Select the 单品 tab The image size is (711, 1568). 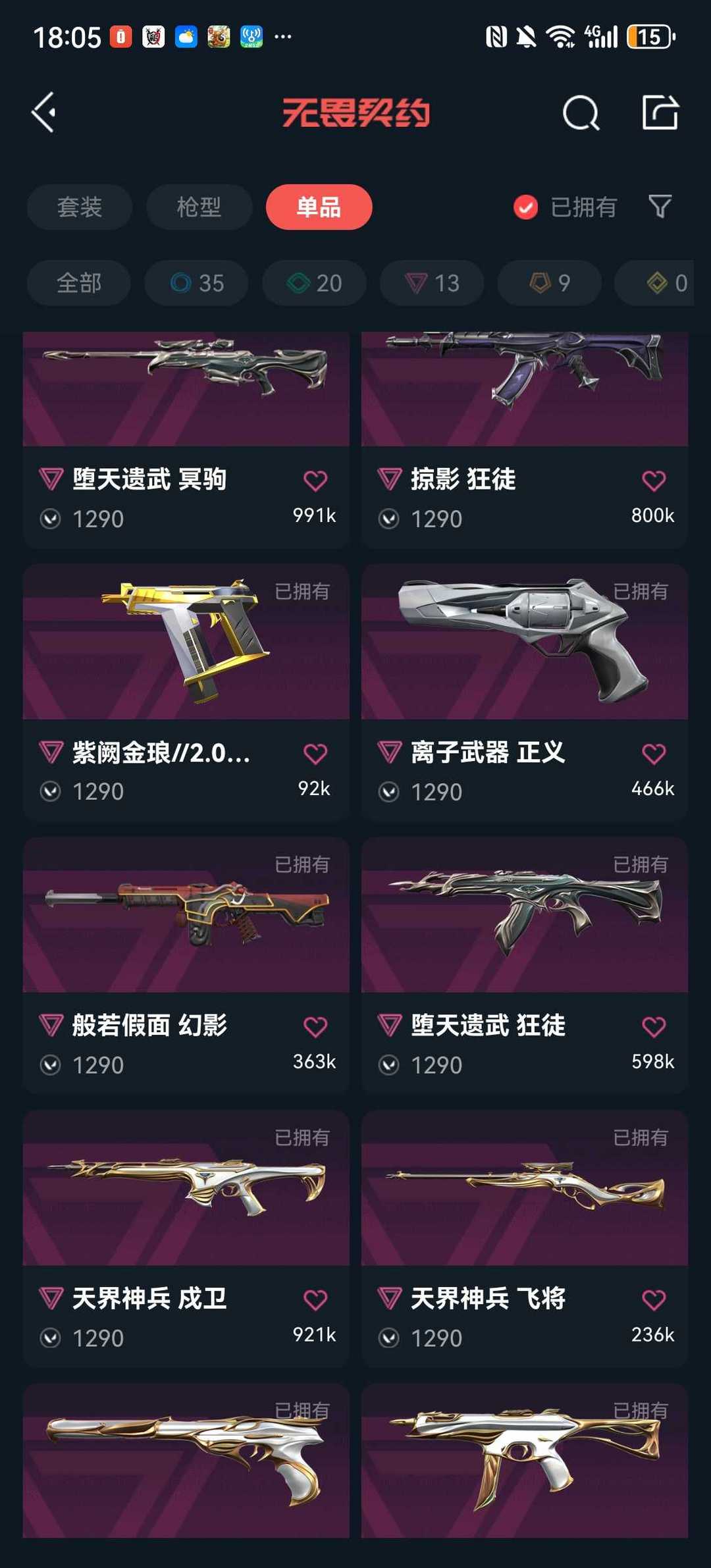(319, 207)
